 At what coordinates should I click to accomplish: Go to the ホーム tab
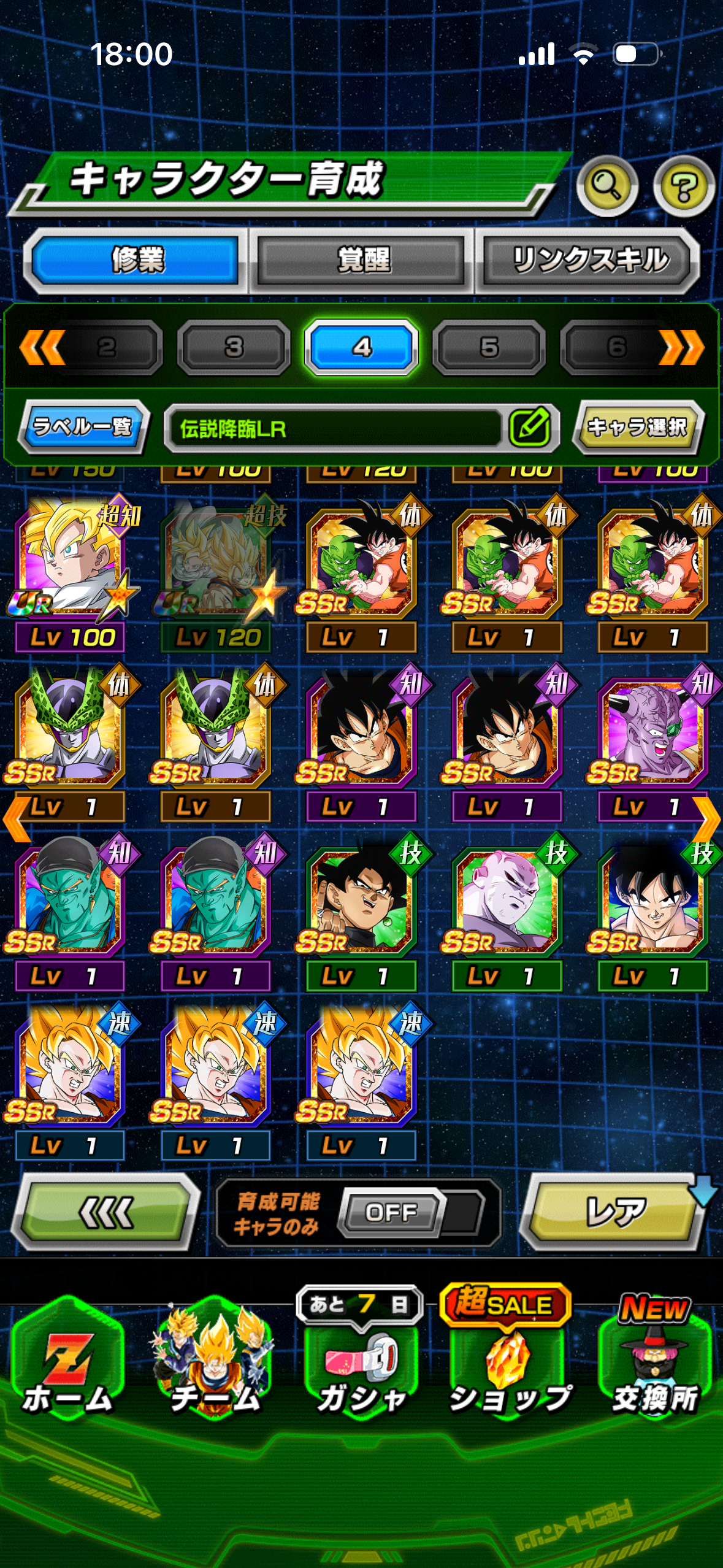(x=67, y=1363)
